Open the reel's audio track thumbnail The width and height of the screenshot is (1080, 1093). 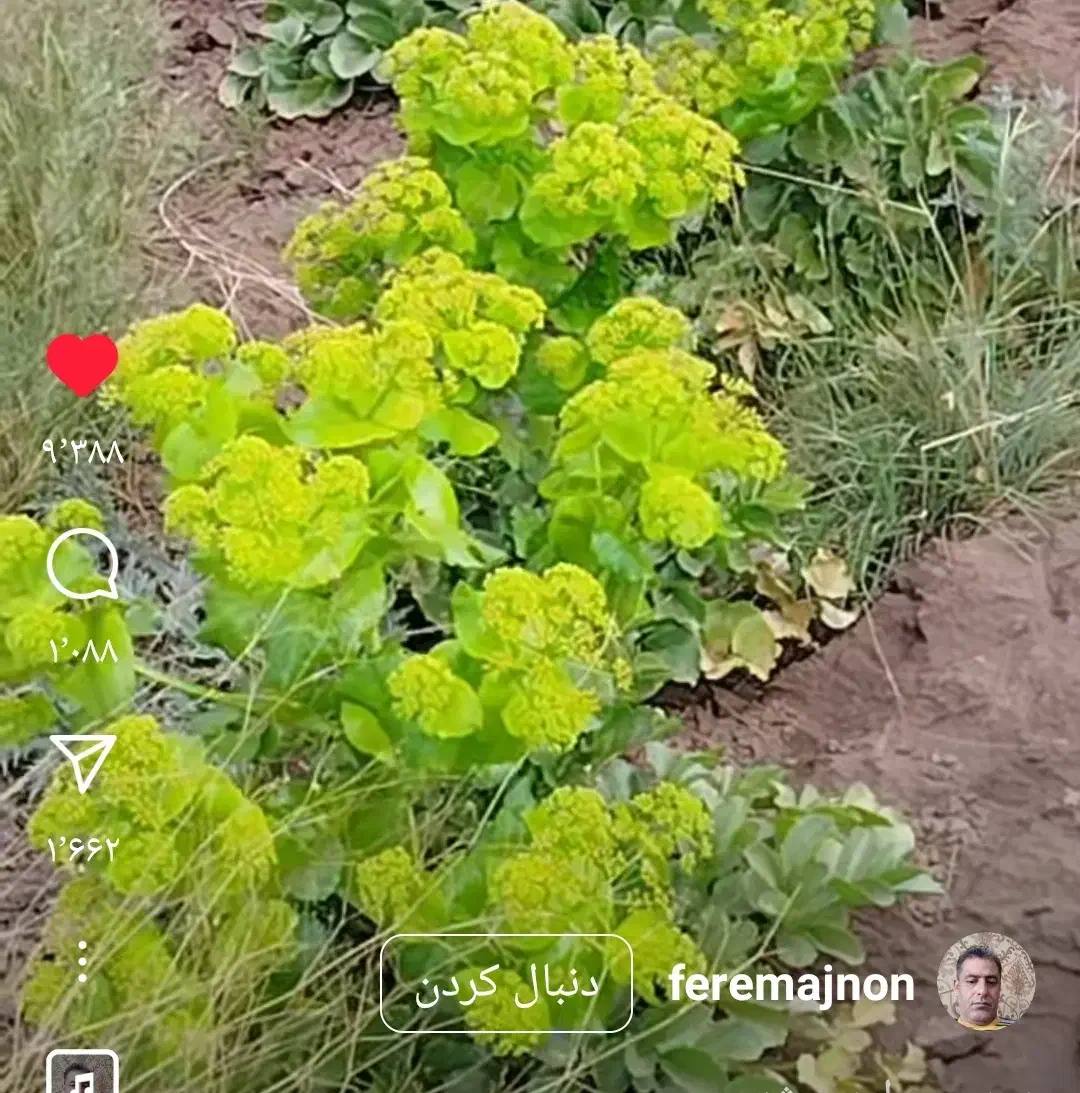(x=82, y=1074)
